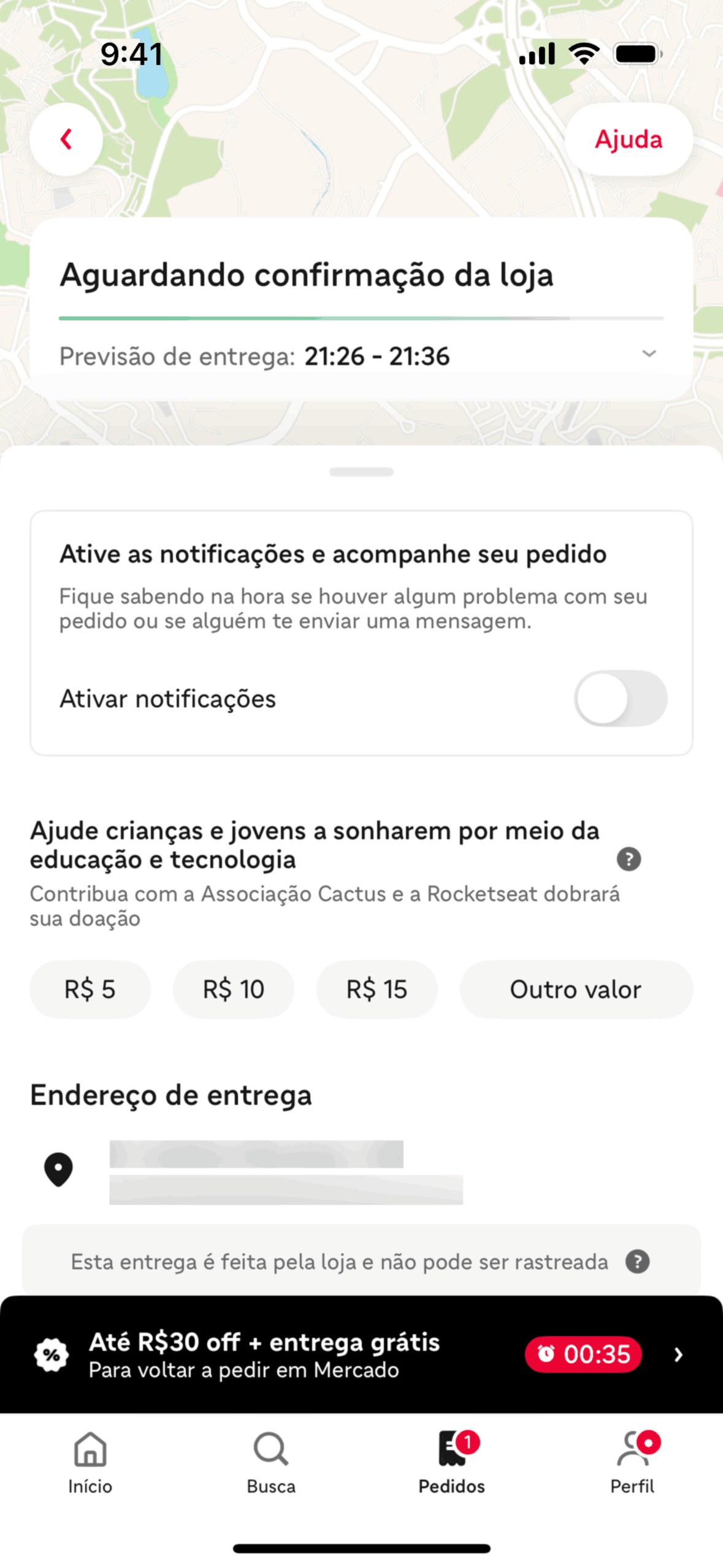This screenshot has width=723, height=1568.
Task: Switch to the Início tab
Action: (x=90, y=1462)
